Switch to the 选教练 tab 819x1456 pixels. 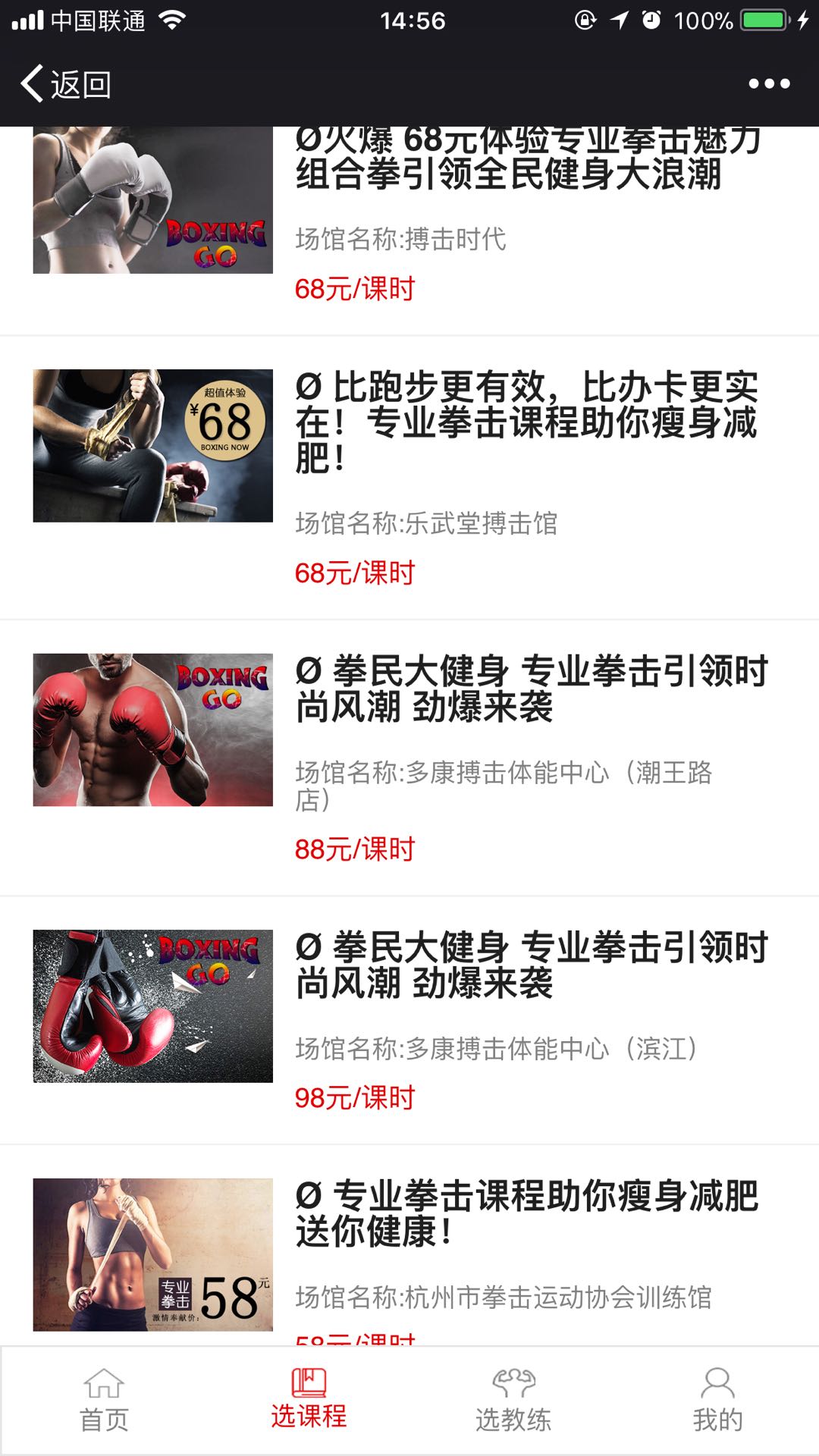[513, 1401]
